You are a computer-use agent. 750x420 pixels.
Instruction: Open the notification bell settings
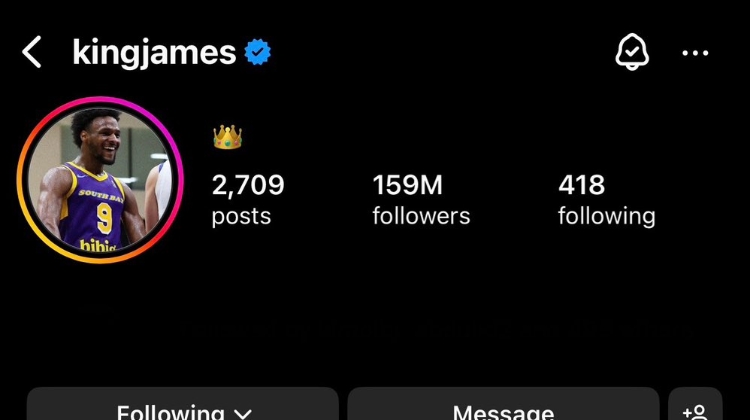[x=631, y=53]
